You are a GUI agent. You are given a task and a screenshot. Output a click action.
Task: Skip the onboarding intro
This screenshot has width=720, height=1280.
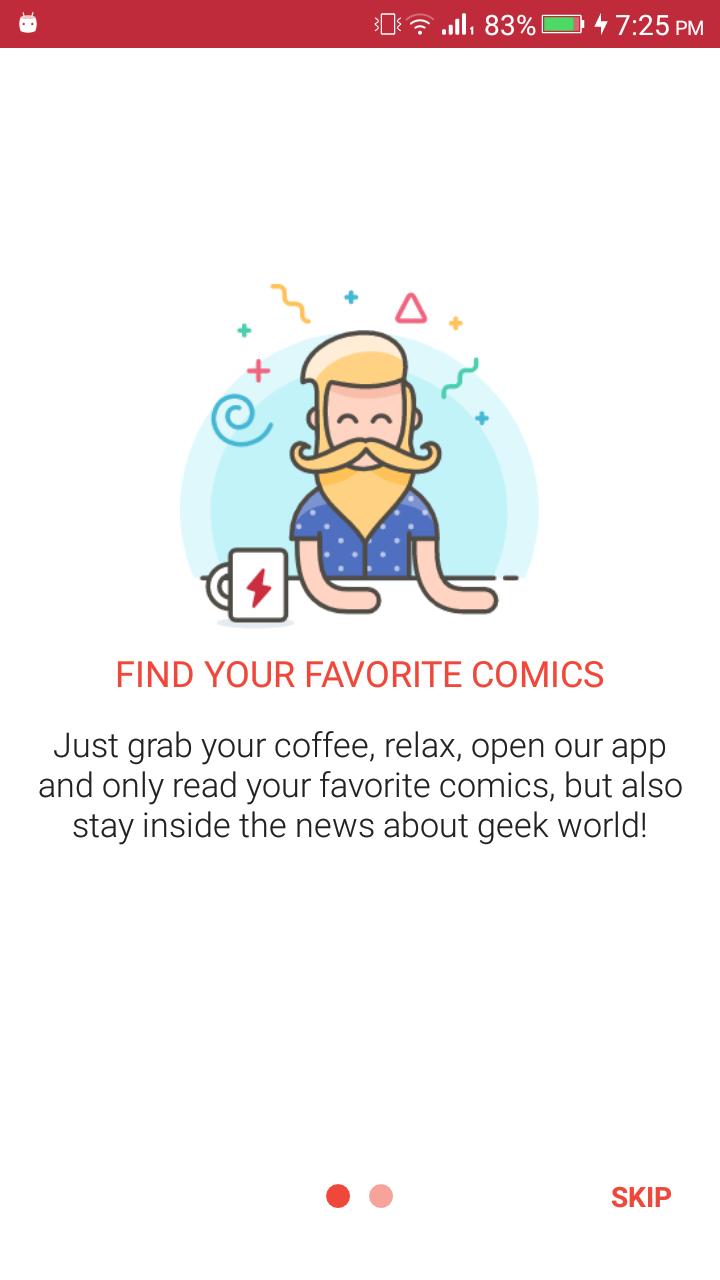click(x=641, y=1197)
